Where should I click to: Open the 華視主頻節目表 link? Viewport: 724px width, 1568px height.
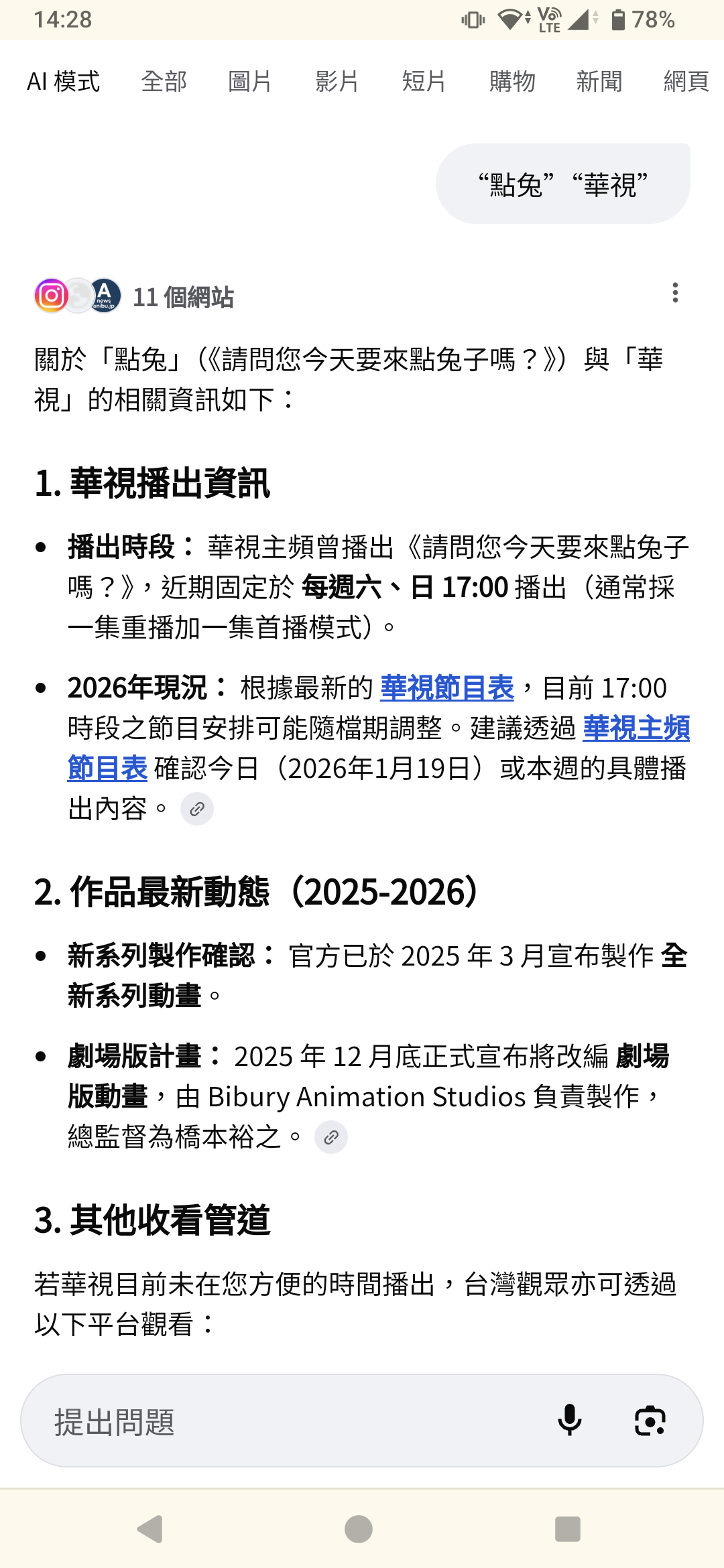click(x=636, y=728)
